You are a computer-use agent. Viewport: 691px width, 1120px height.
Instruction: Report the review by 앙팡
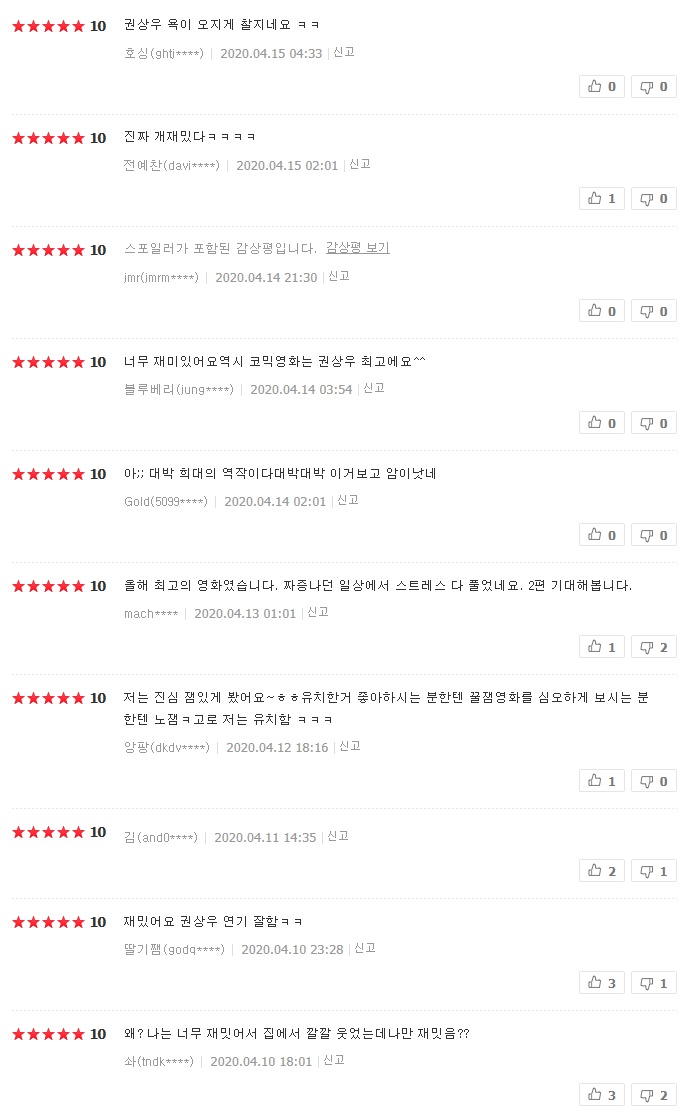[x=349, y=746]
